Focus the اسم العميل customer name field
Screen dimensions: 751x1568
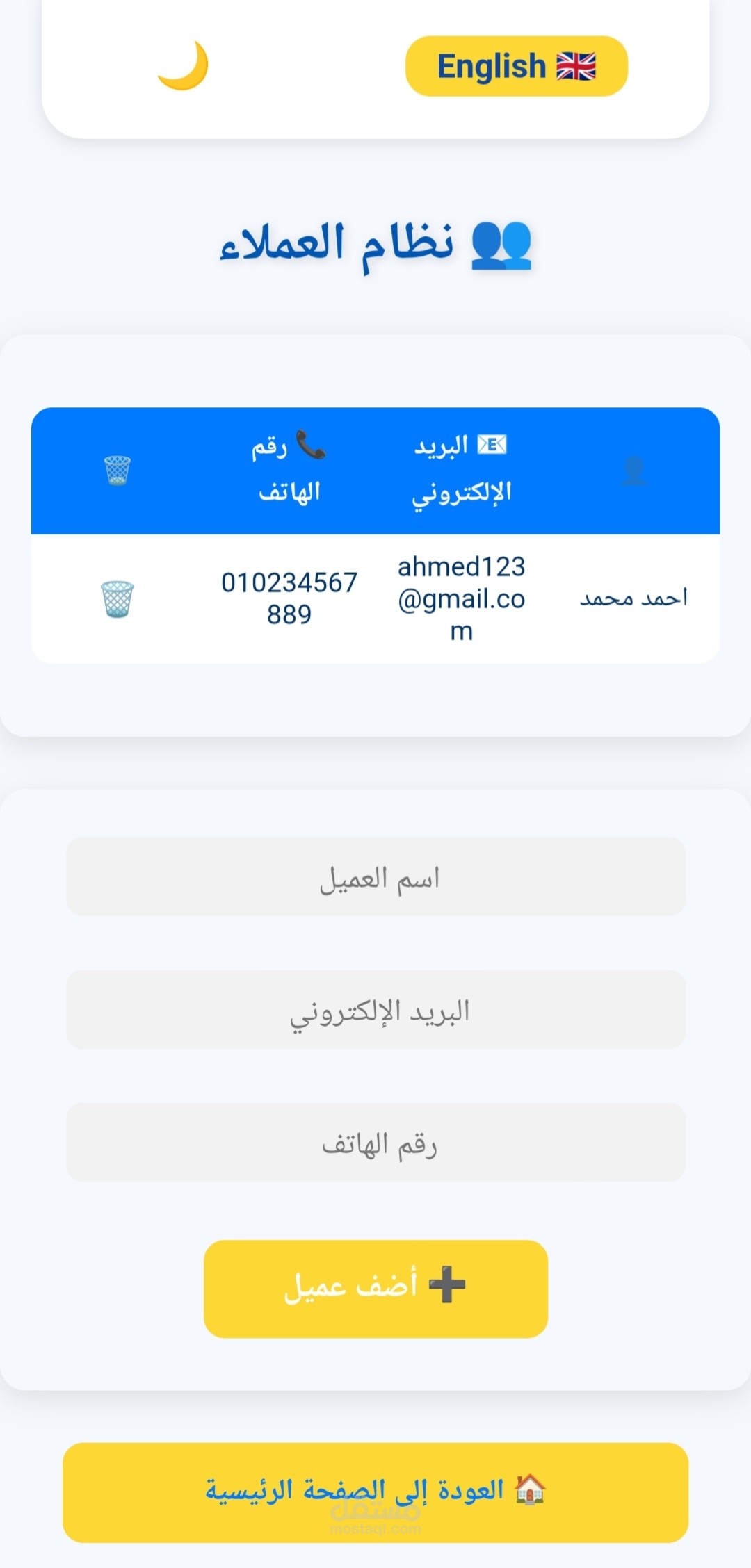(x=375, y=877)
